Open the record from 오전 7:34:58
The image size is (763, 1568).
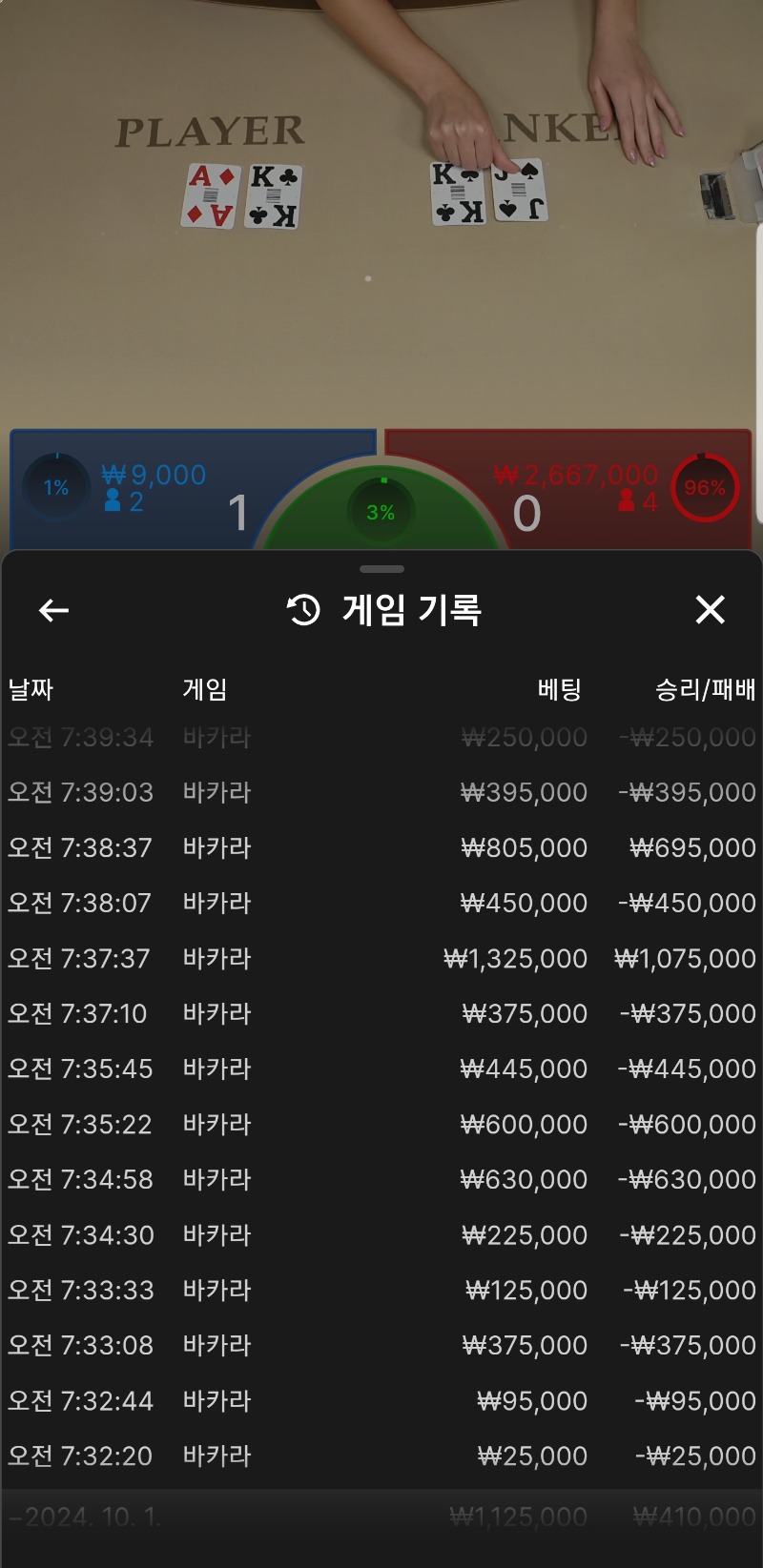click(x=381, y=1179)
